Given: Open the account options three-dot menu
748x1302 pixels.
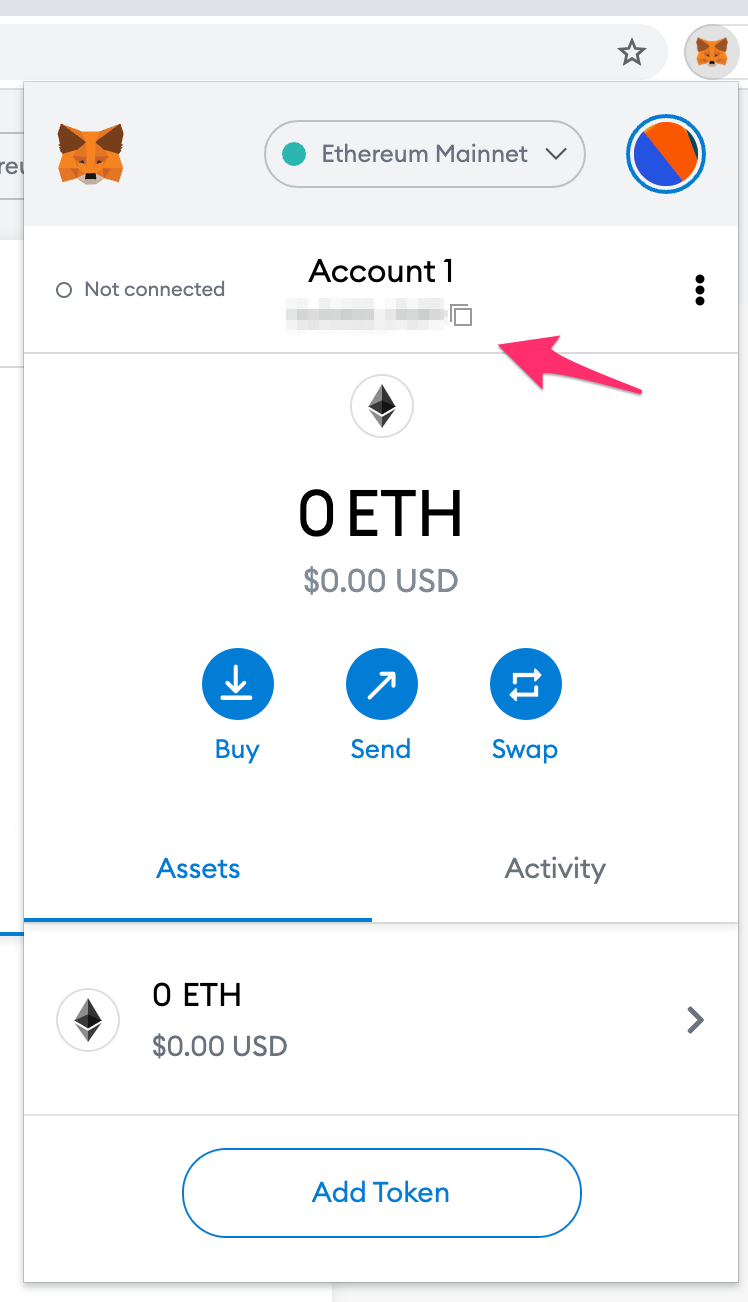Looking at the screenshot, I should coord(699,290).
